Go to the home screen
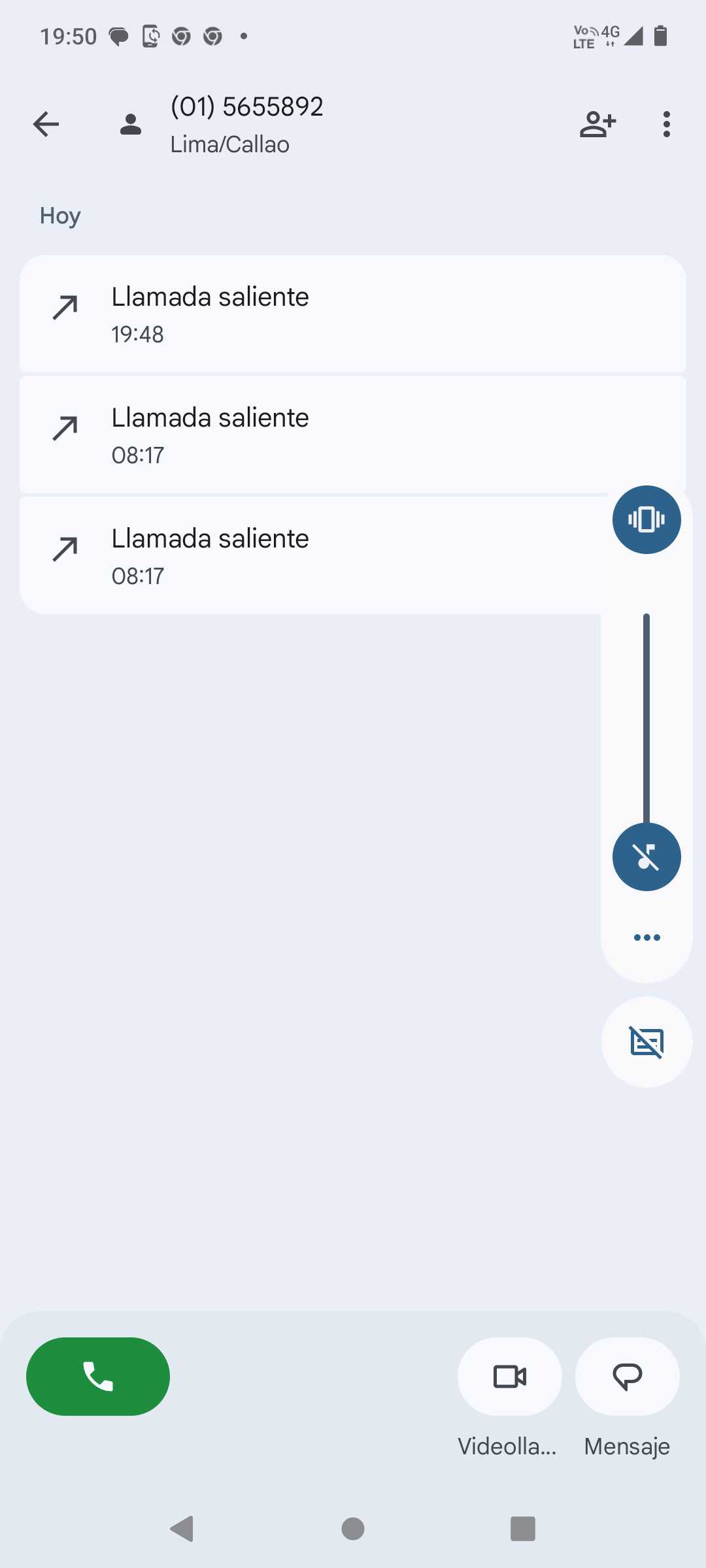Screen dimensions: 706x1568 (353, 1529)
